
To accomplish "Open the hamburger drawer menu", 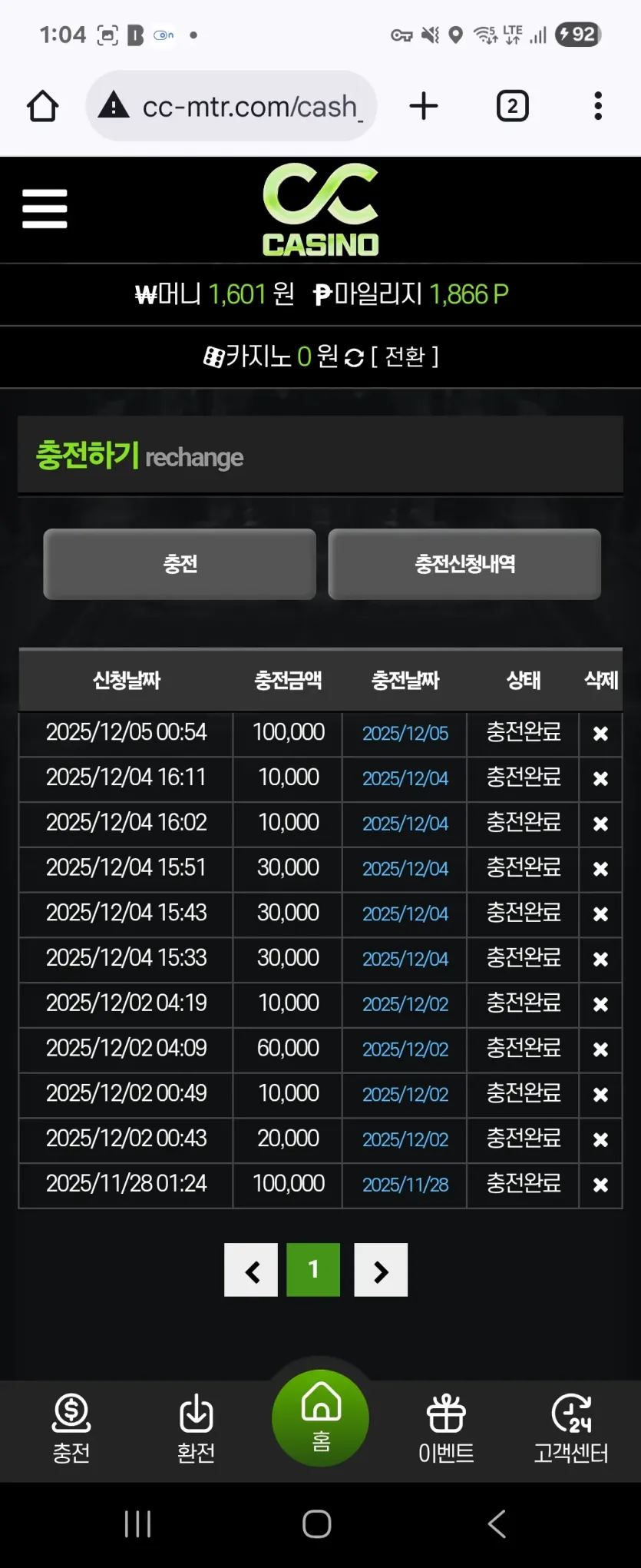I will coord(45,209).
